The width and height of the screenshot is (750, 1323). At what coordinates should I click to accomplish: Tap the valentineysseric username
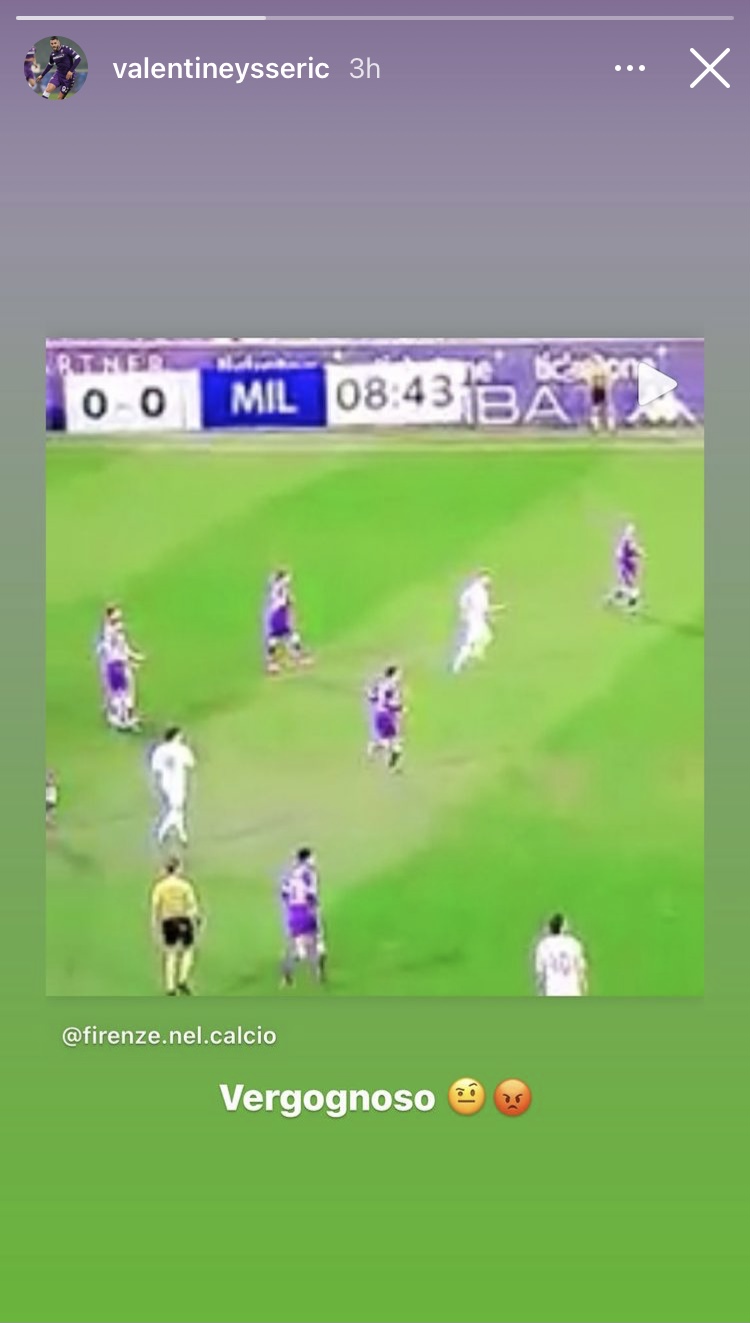(220, 69)
